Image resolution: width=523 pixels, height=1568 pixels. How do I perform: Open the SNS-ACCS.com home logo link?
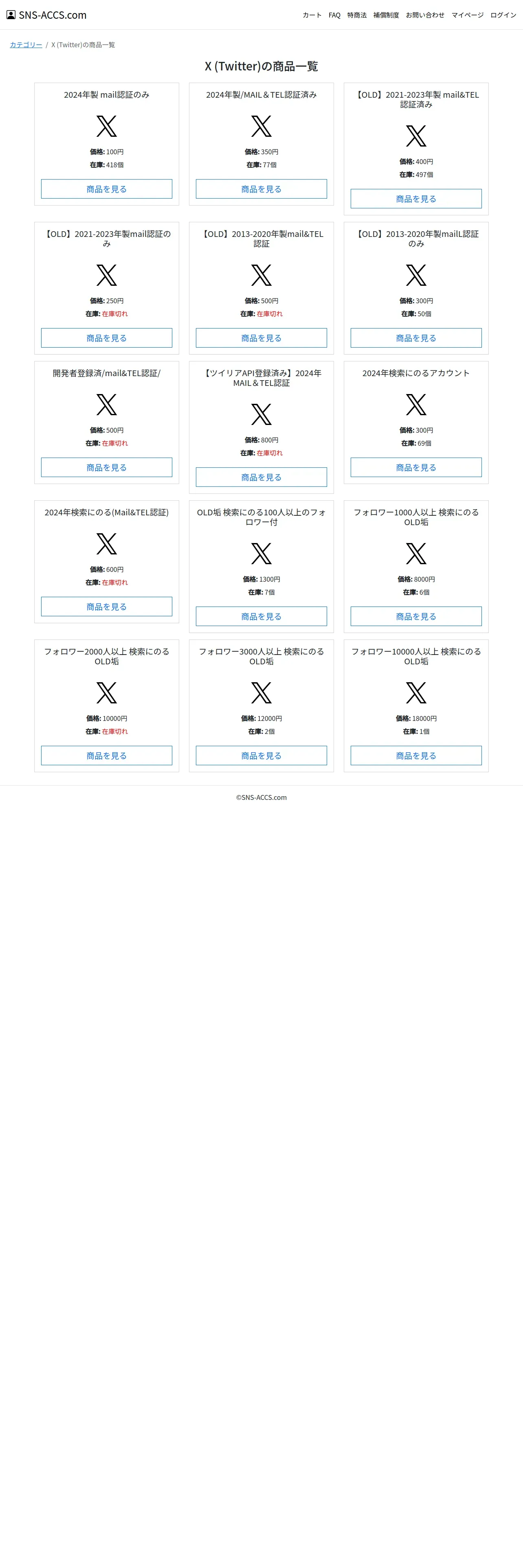46,15
